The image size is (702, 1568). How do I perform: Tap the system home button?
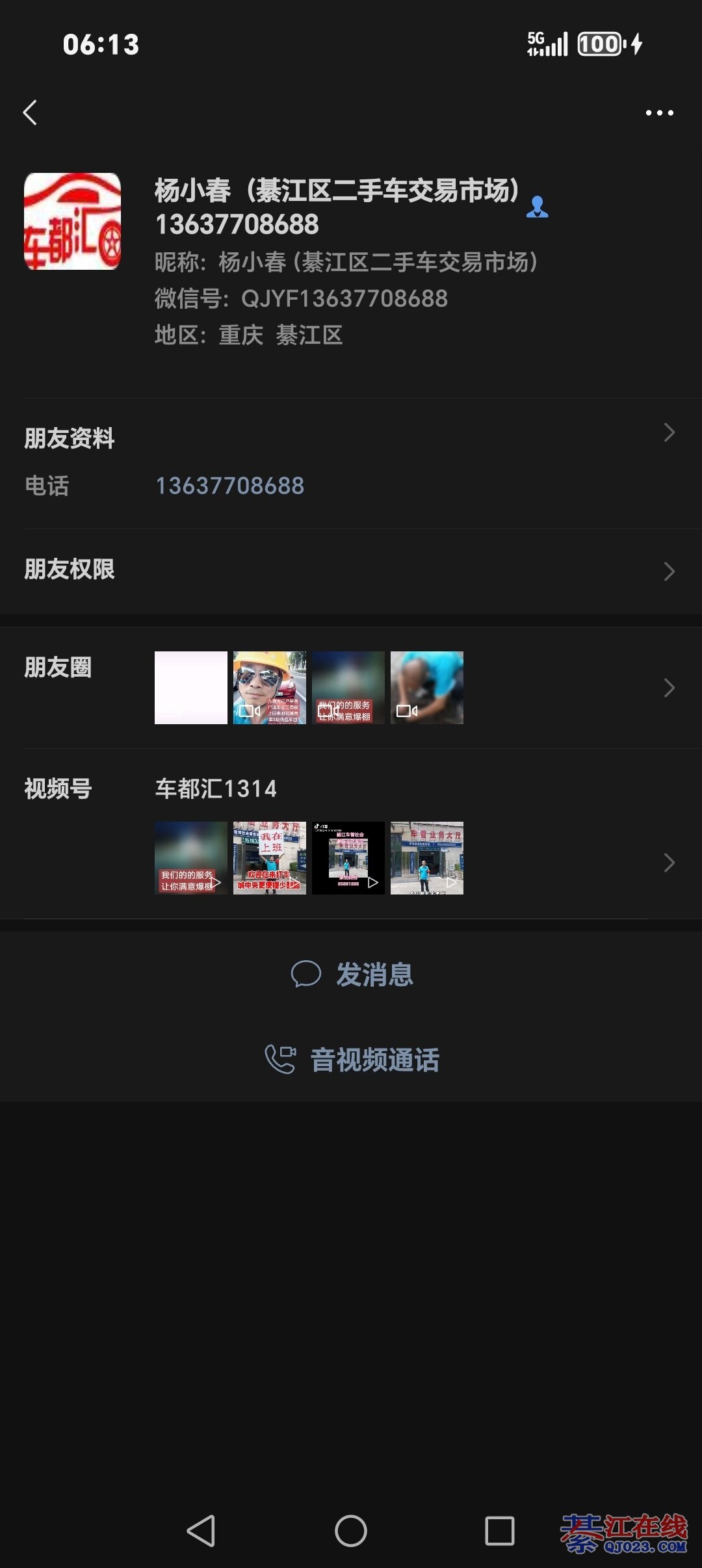(x=350, y=1531)
